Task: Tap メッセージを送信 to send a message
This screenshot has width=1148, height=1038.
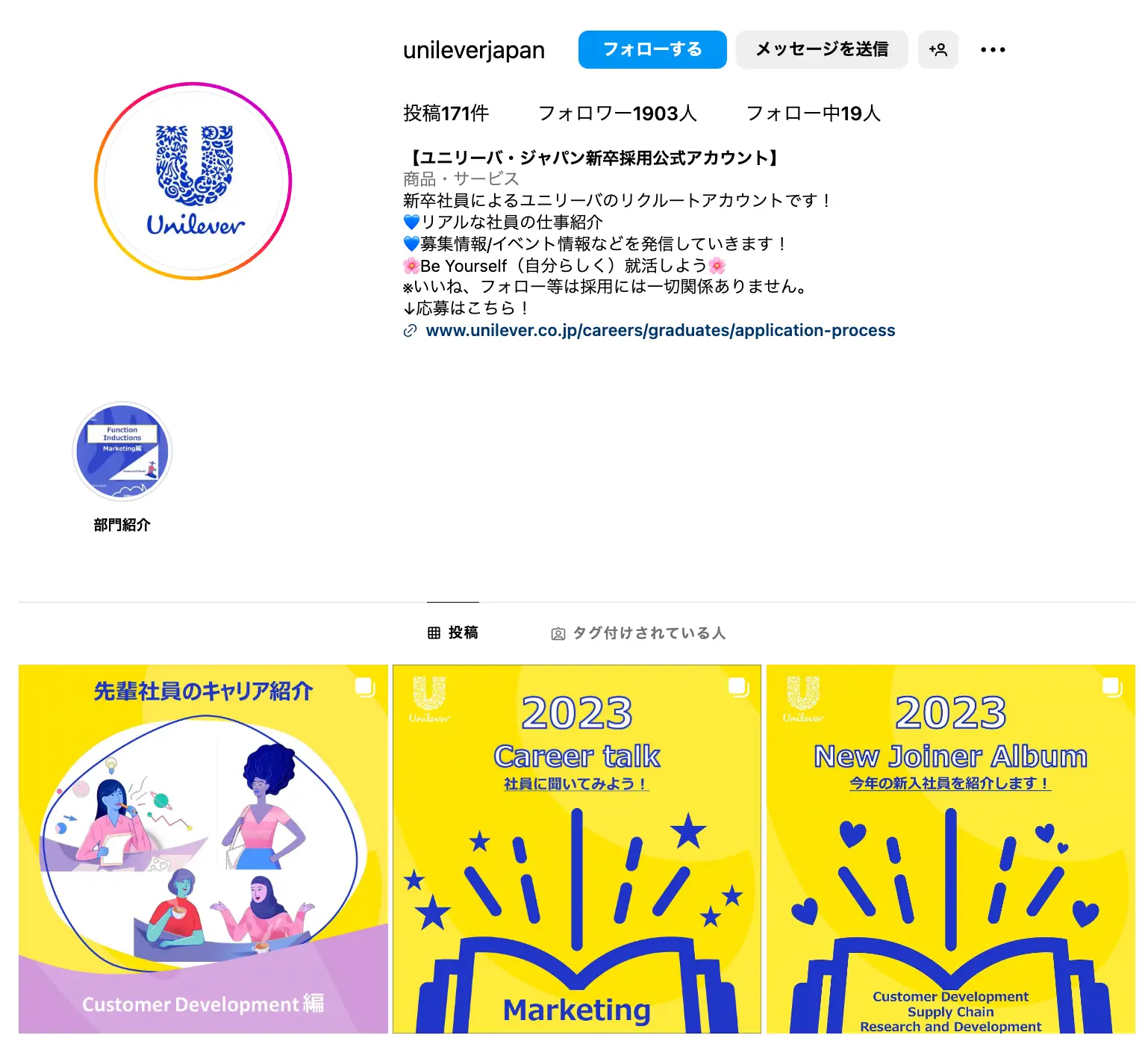Action: (821, 49)
